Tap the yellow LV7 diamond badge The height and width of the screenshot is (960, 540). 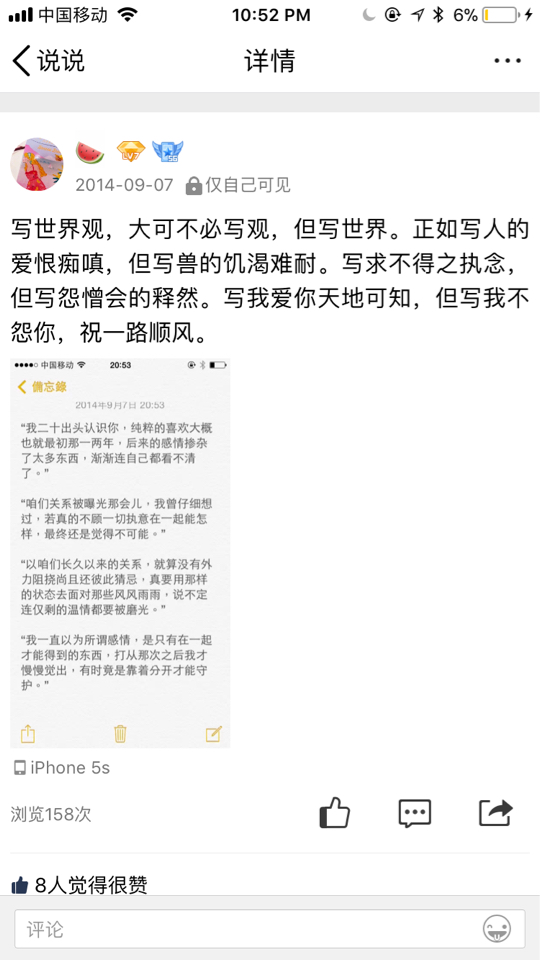[x=130, y=151]
